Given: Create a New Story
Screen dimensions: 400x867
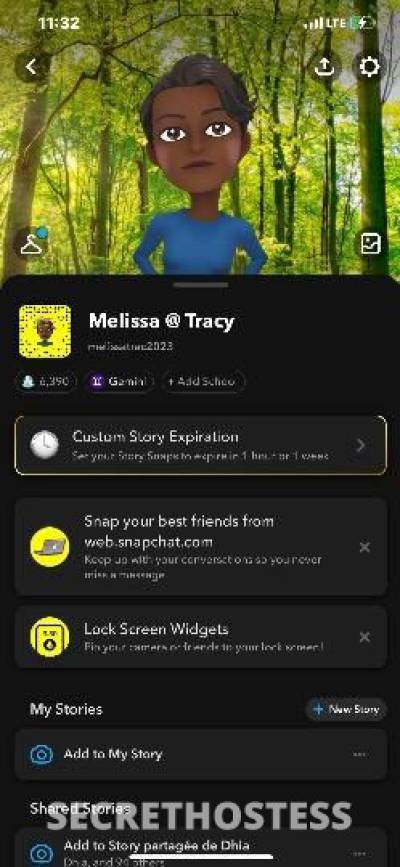Looking at the screenshot, I should 346,709.
